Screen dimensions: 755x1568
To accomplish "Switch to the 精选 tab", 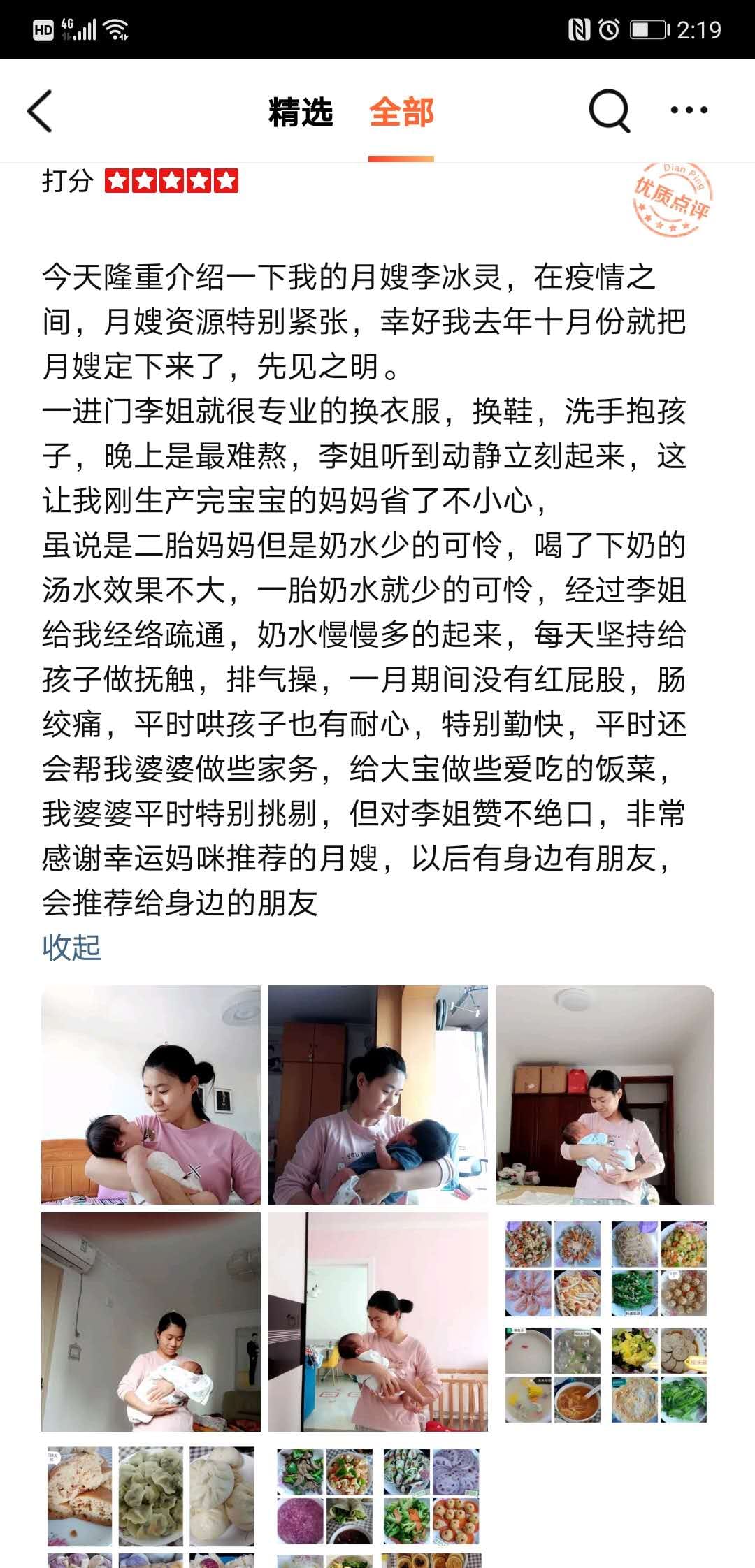I will pyautogui.click(x=301, y=112).
